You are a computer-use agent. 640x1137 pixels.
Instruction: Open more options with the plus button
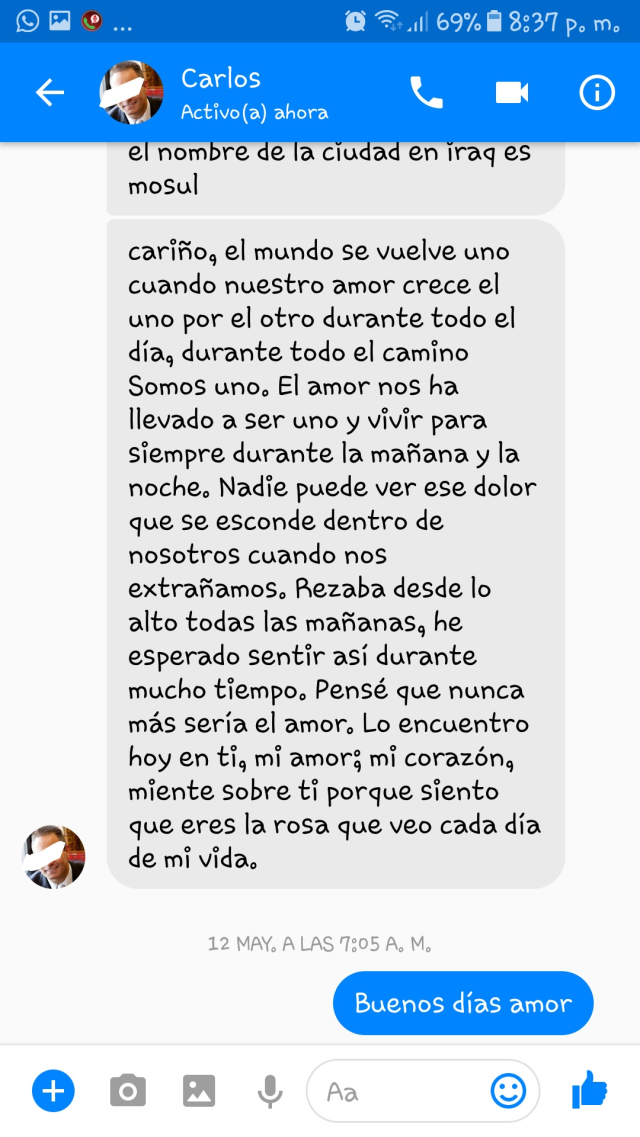pyautogui.click(x=53, y=1090)
